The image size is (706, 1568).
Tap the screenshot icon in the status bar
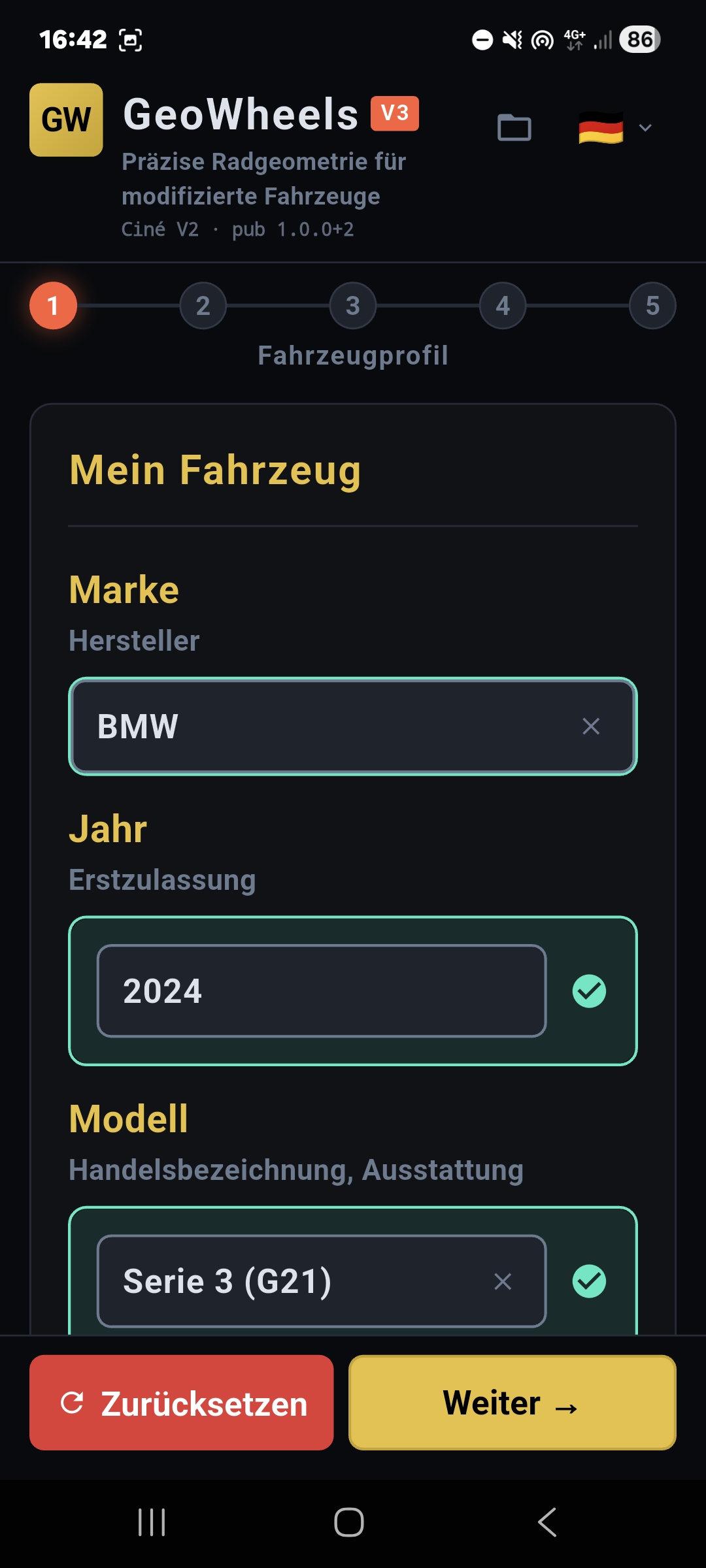click(128, 39)
